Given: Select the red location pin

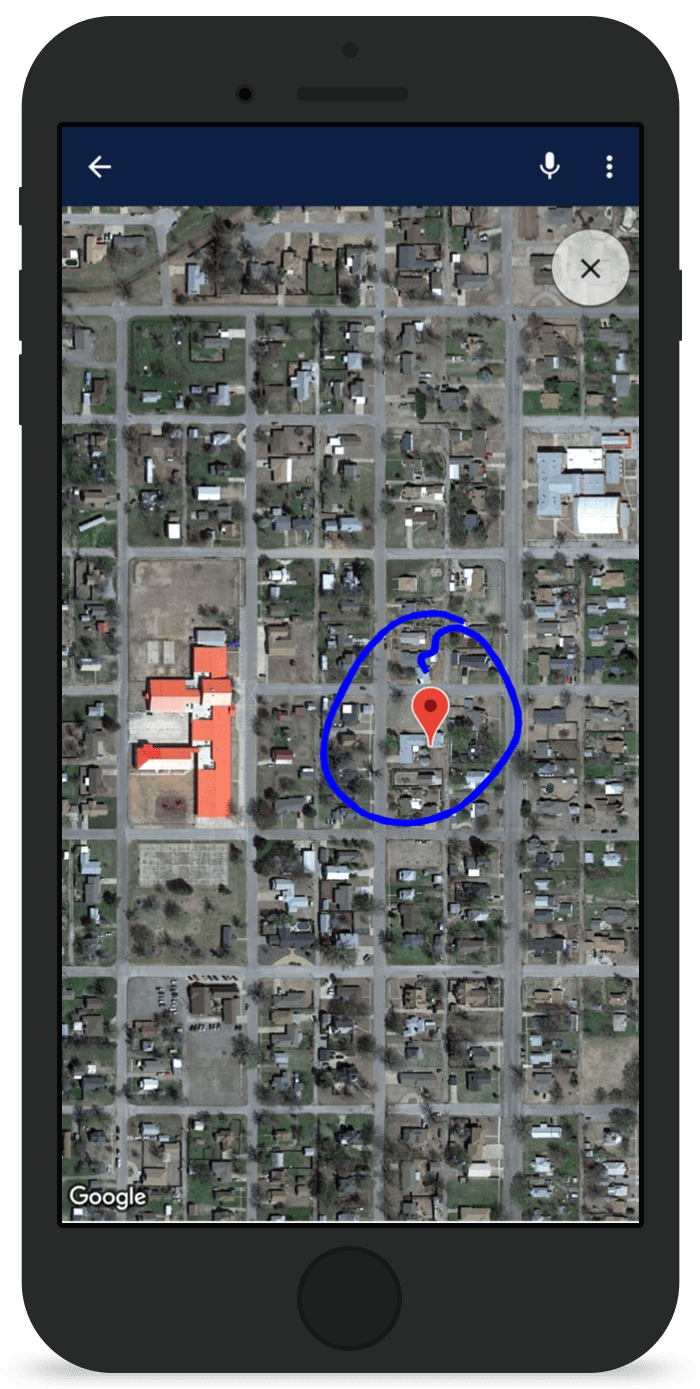Looking at the screenshot, I should pos(431,711).
